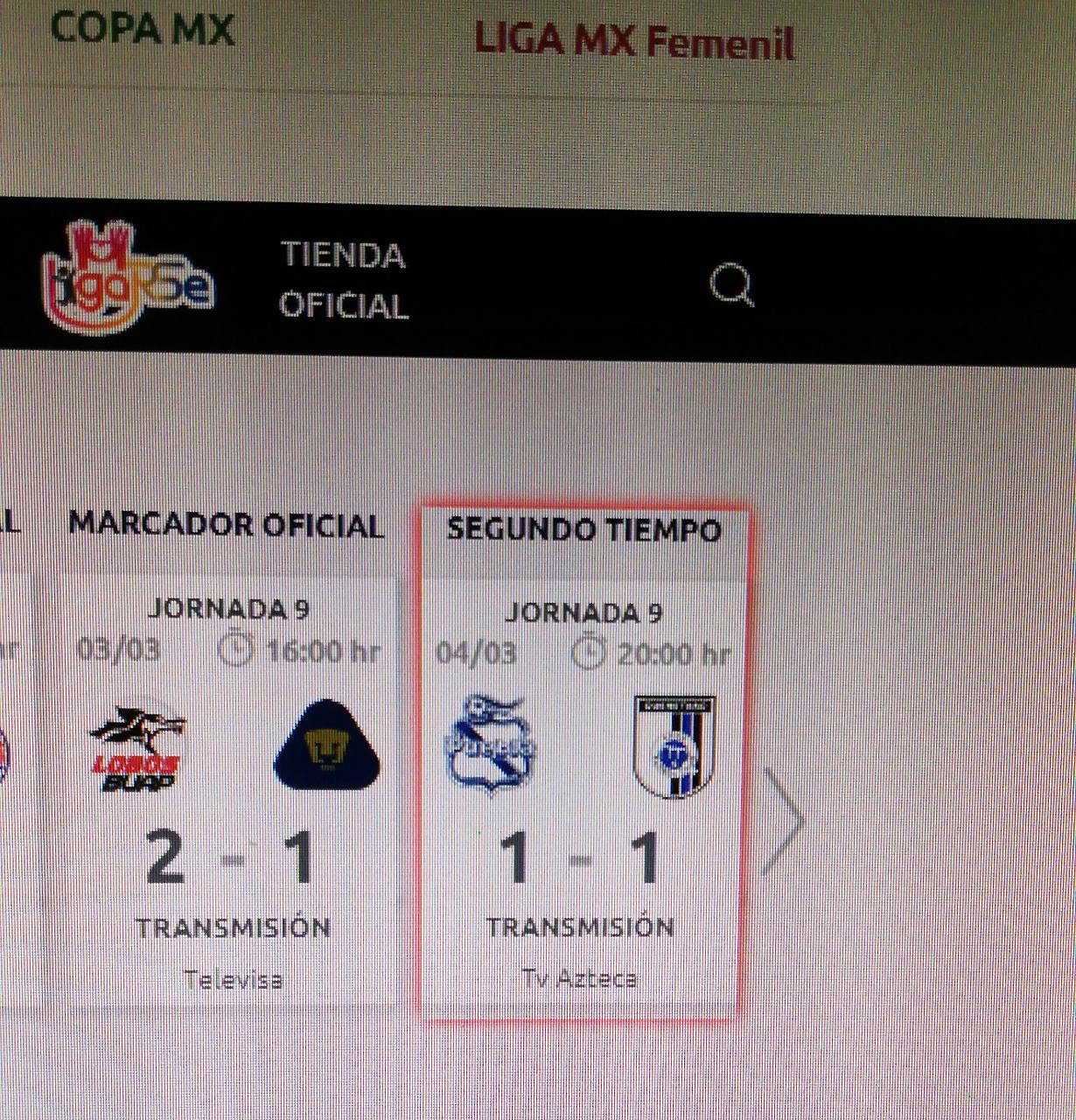Open the COPA MX section
This screenshot has height=1120, width=1076.
(x=143, y=28)
